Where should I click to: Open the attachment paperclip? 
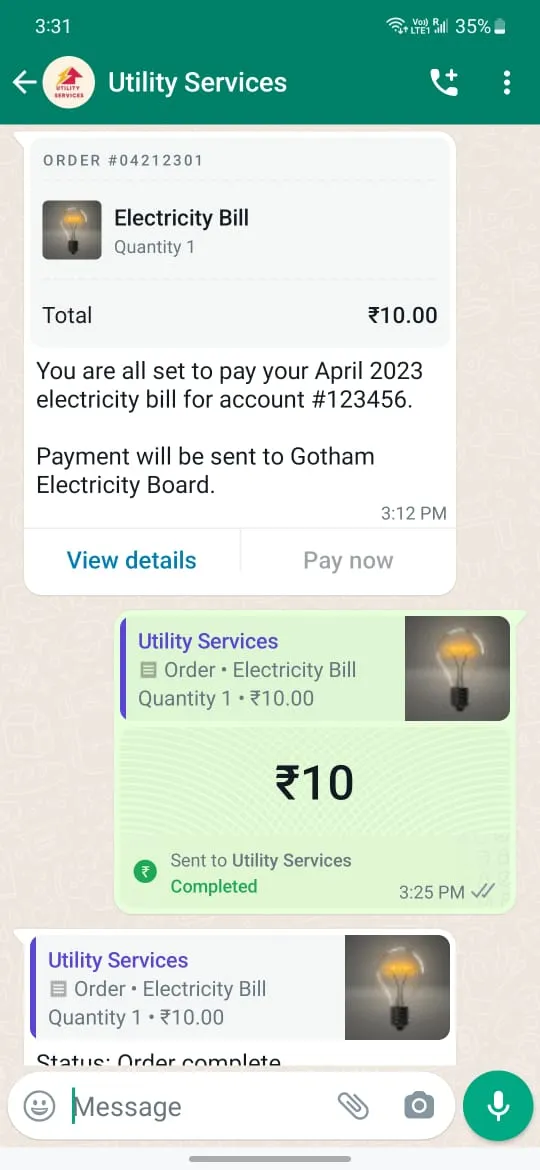point(354,1106)
